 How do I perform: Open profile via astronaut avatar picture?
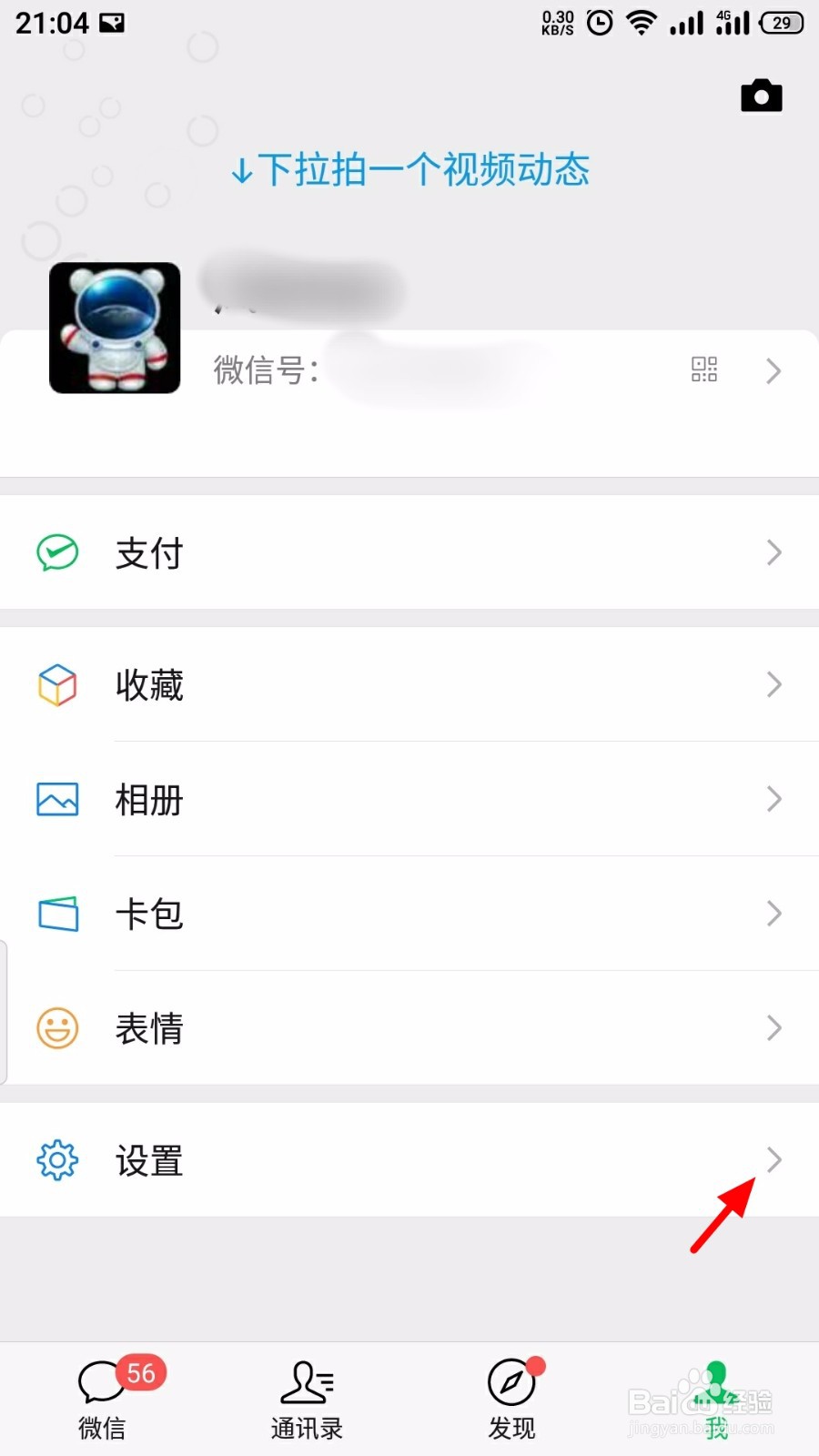coord(114,328)
